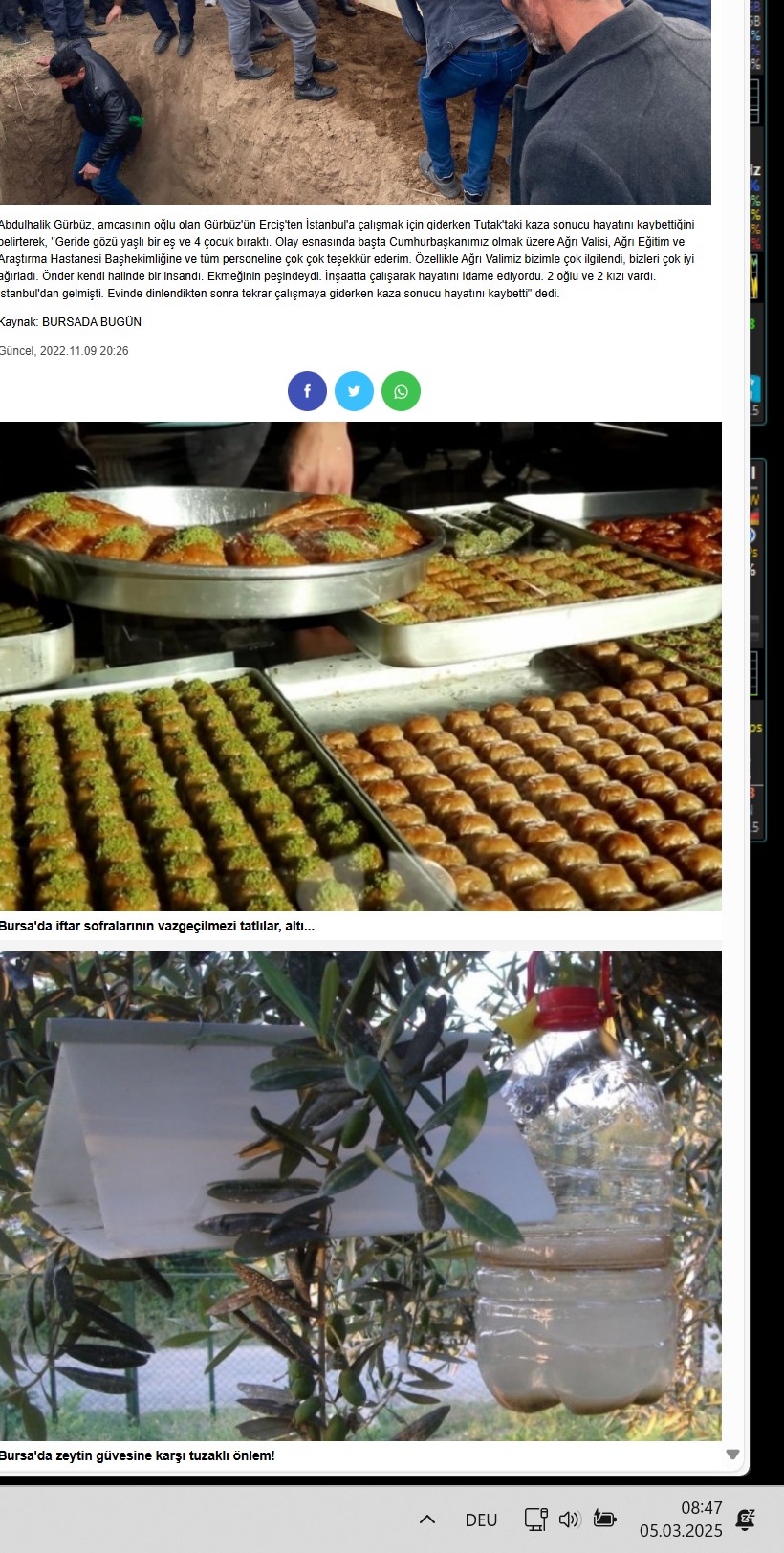This screenshot has width=784, height=1553.
Task: Share the article via WhatsApp
Action: 401,391
